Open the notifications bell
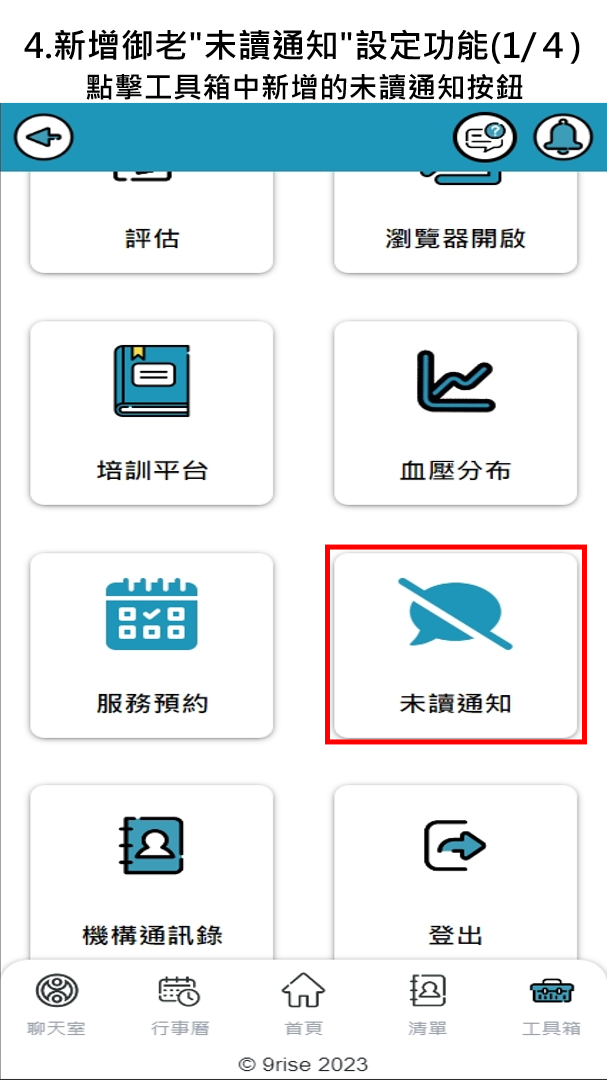607x1080 pixels. 563,137
